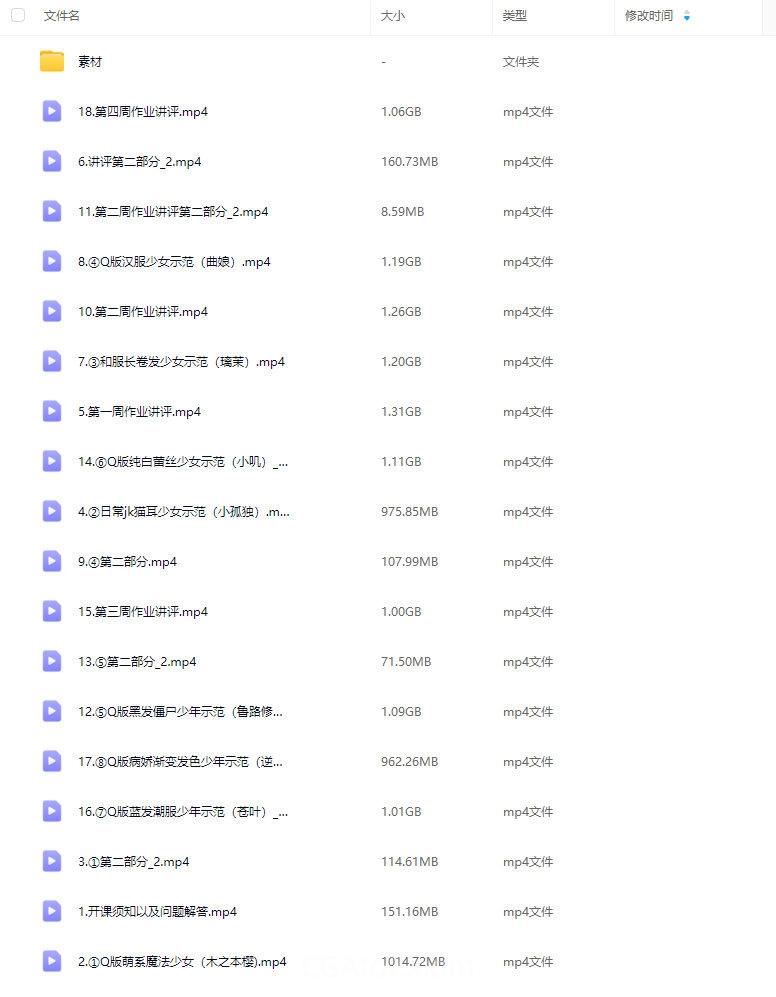This screenshot has height=997, width=776.
Task: Tick the select-all checkbox beside 文件名
Action: (x=18, y=16)
